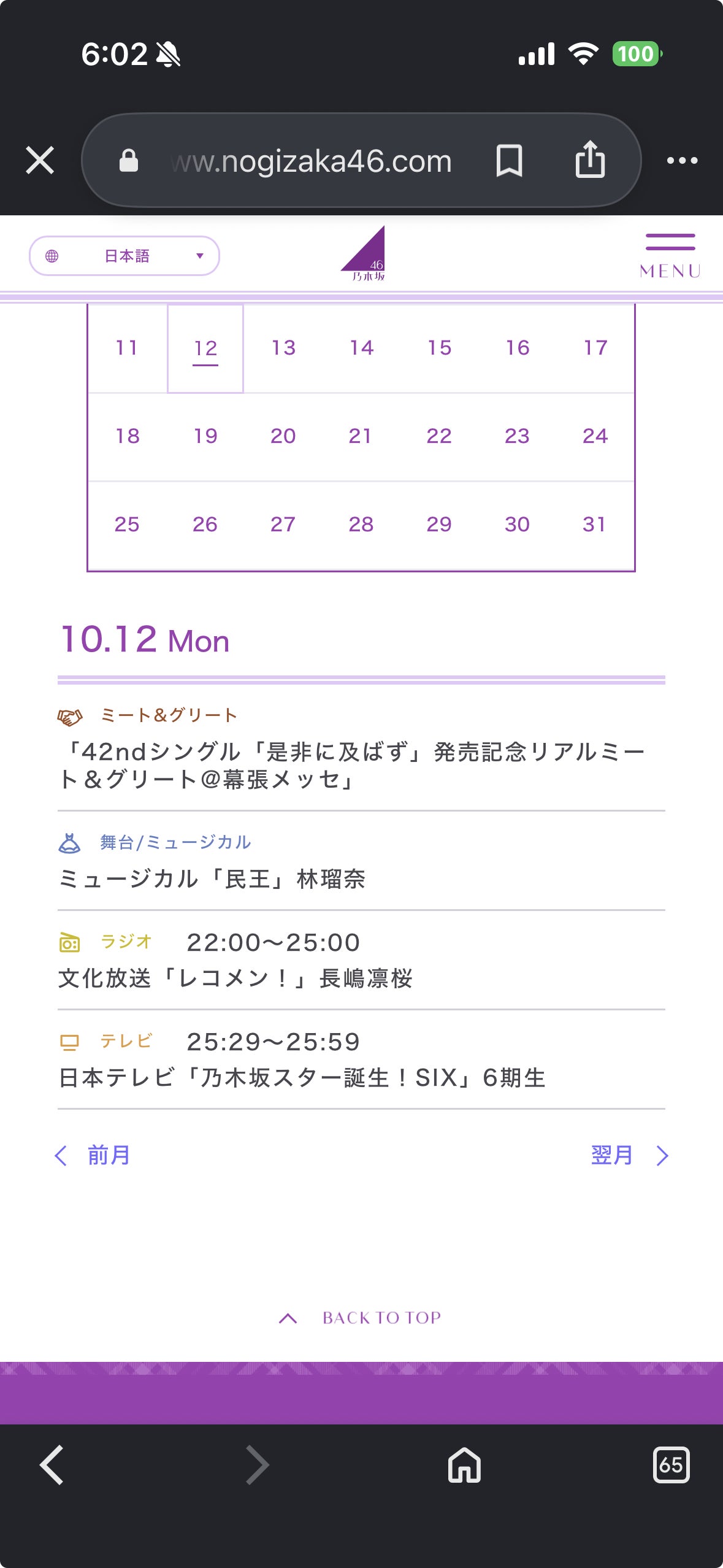Select the 20th on the calendar
Image resolution: width=723 pixels, height=1568 pixels.
tap(283, 436)
